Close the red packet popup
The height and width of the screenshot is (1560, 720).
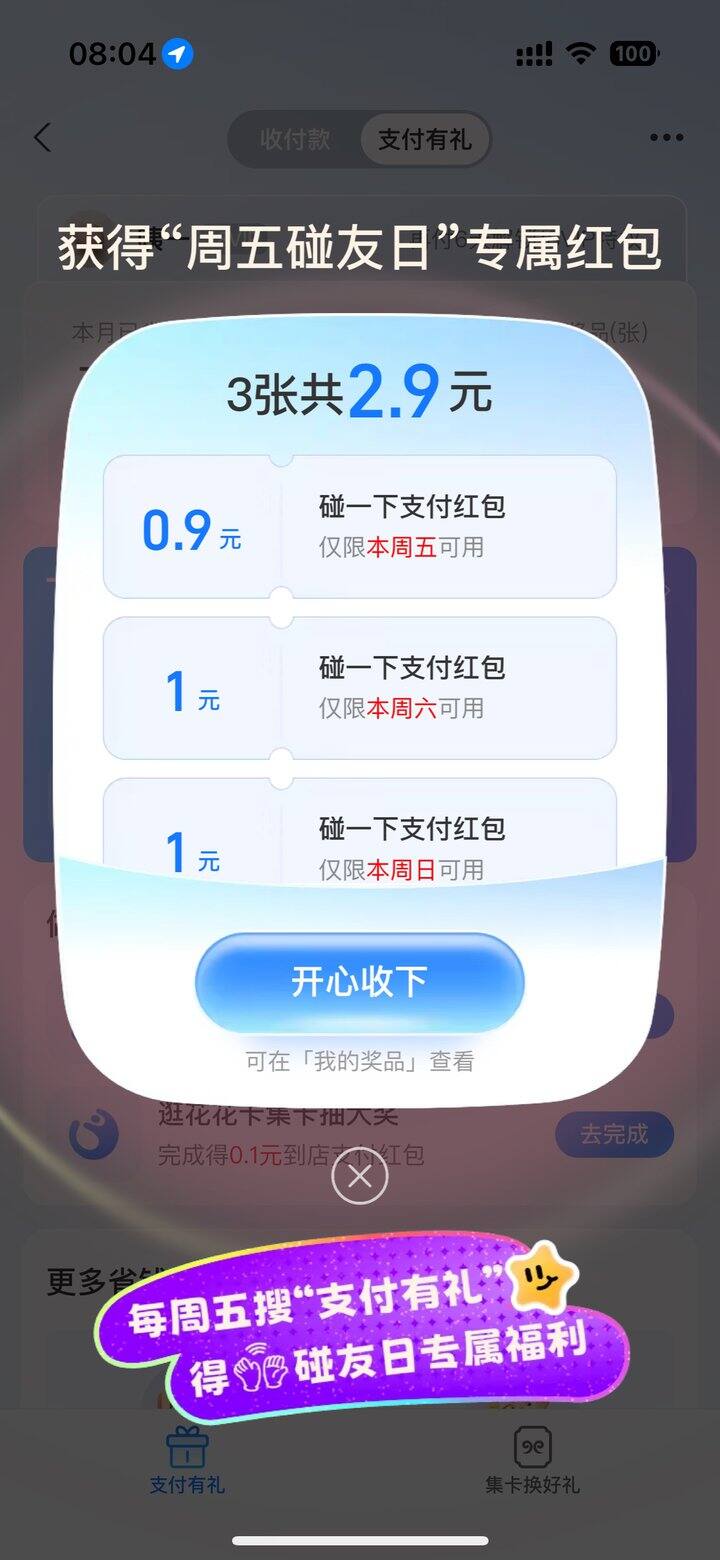[x=359, y=1176]
